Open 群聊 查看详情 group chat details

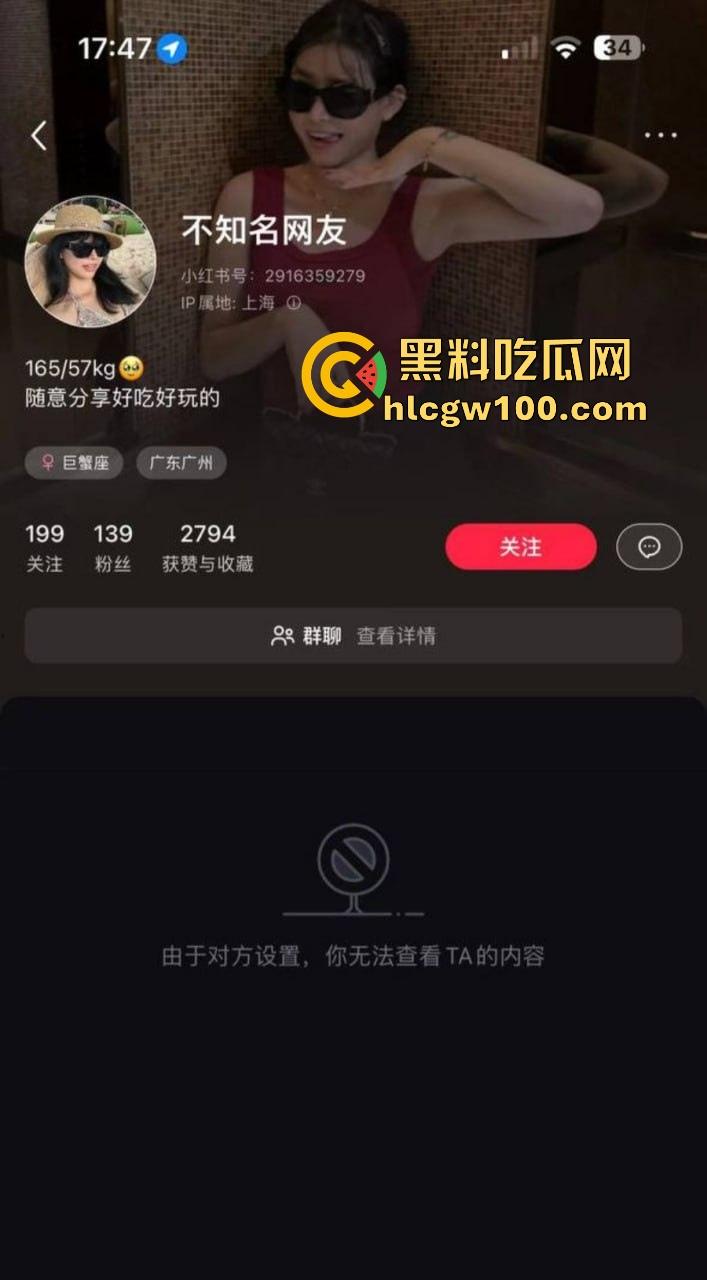coord(353,636)
